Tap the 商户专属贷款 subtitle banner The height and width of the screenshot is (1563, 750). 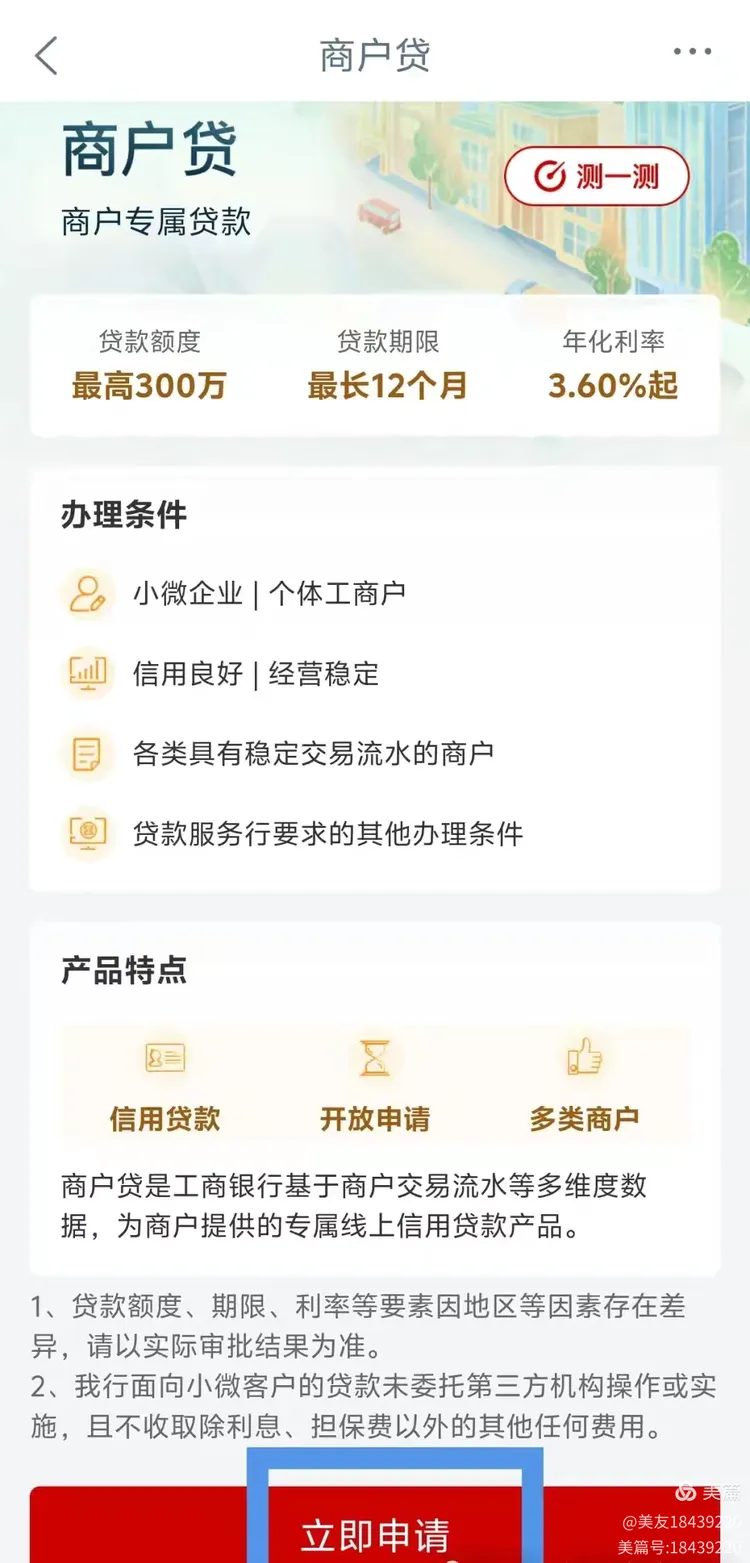click(155, 215)
